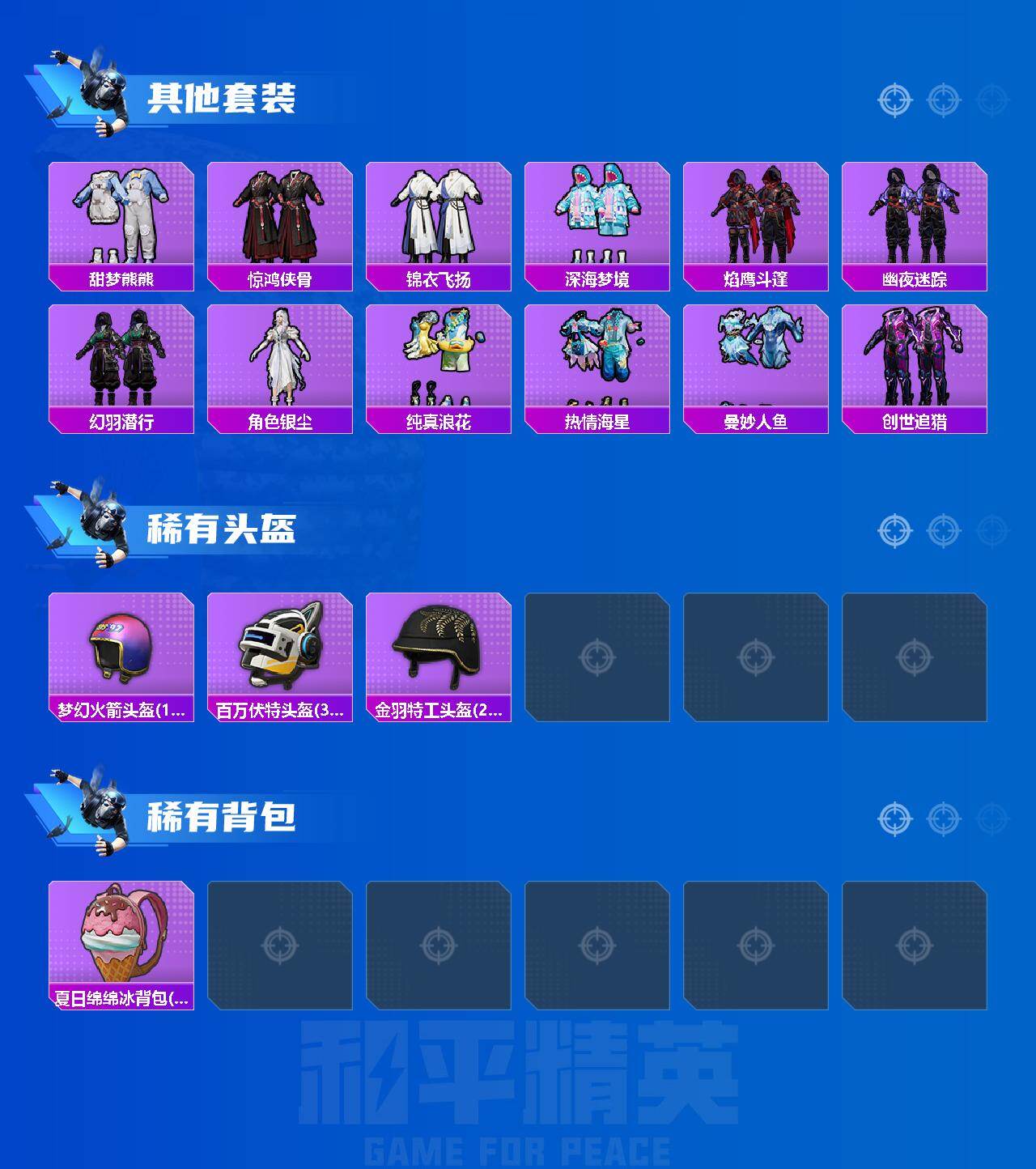Click the first crosshair icon beside 其他套装
Viewport: 1036px width, 1169px height.
pos(895,101)
